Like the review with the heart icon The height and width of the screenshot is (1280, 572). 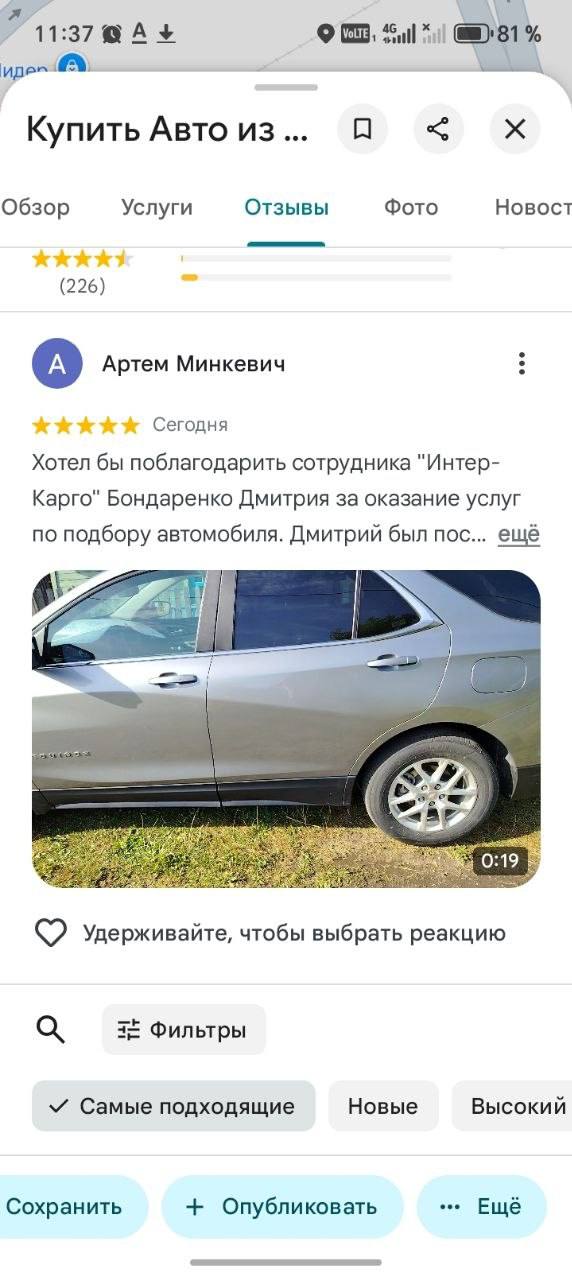51,934
